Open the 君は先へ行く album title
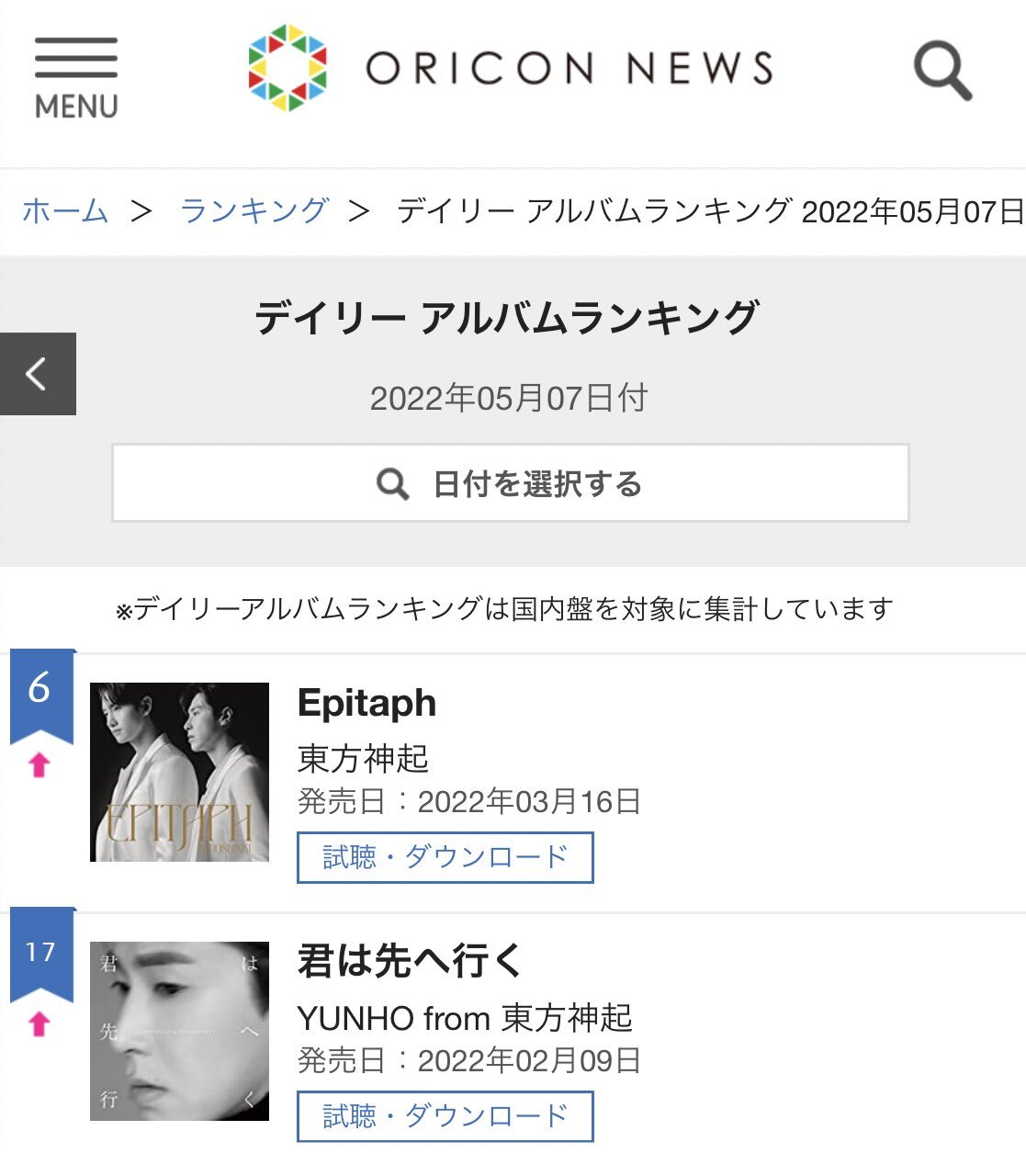Image resolution: width=1026 pixels, height=1176 pixels. pos(410,962)
